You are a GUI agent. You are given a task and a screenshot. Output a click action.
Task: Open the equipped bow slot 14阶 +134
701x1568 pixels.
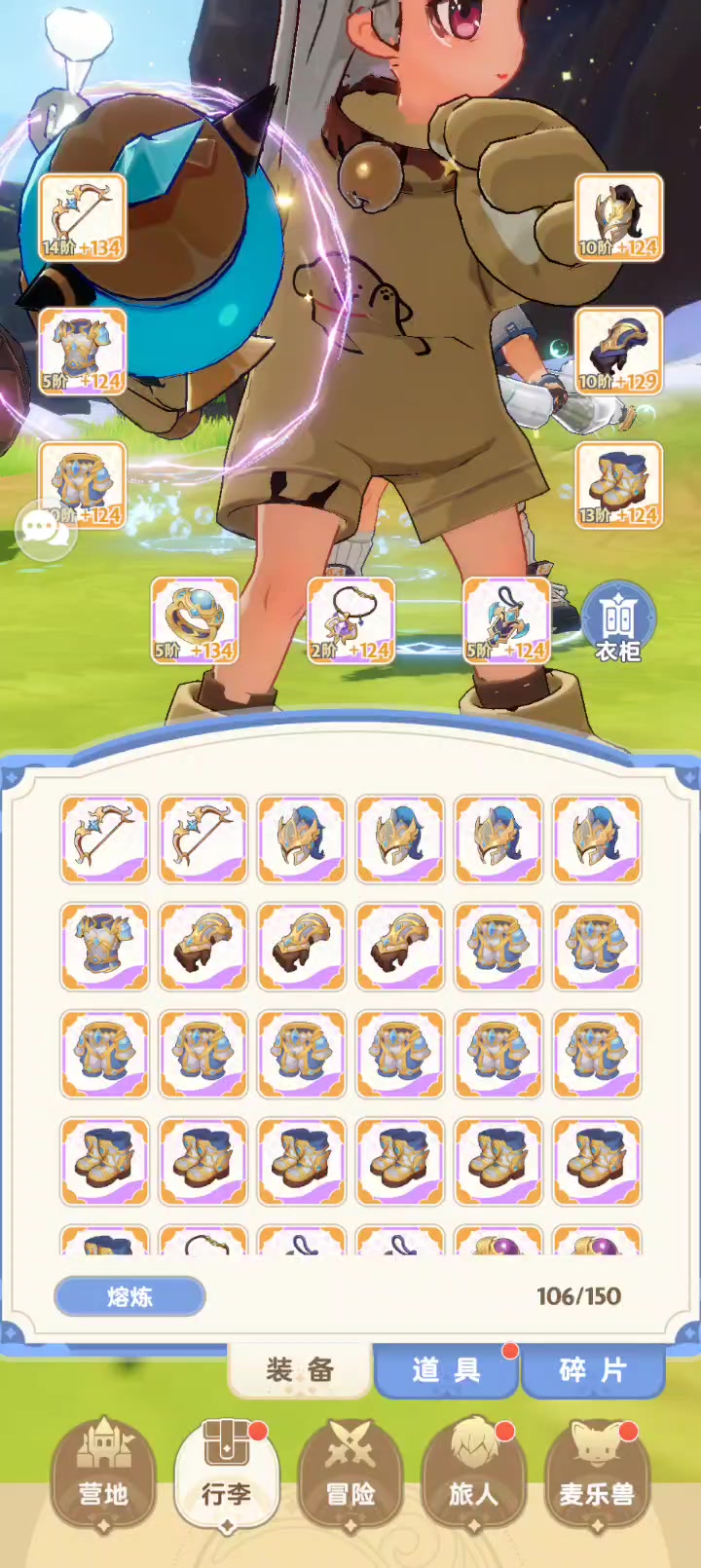point(83,218)
